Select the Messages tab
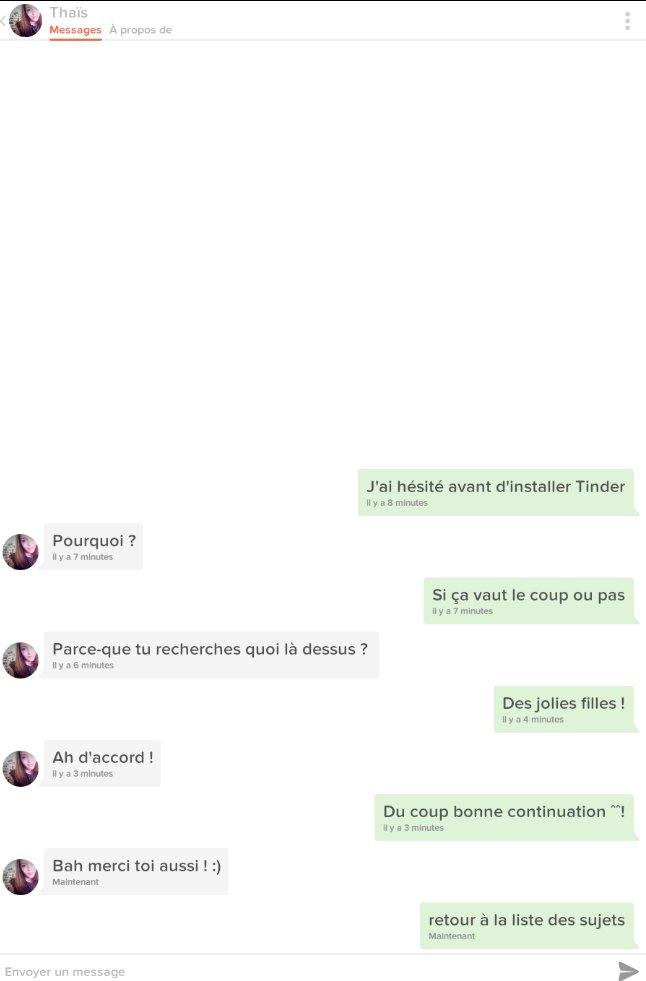This screenshot has width=646, height=981. click(x=75, y=30)
